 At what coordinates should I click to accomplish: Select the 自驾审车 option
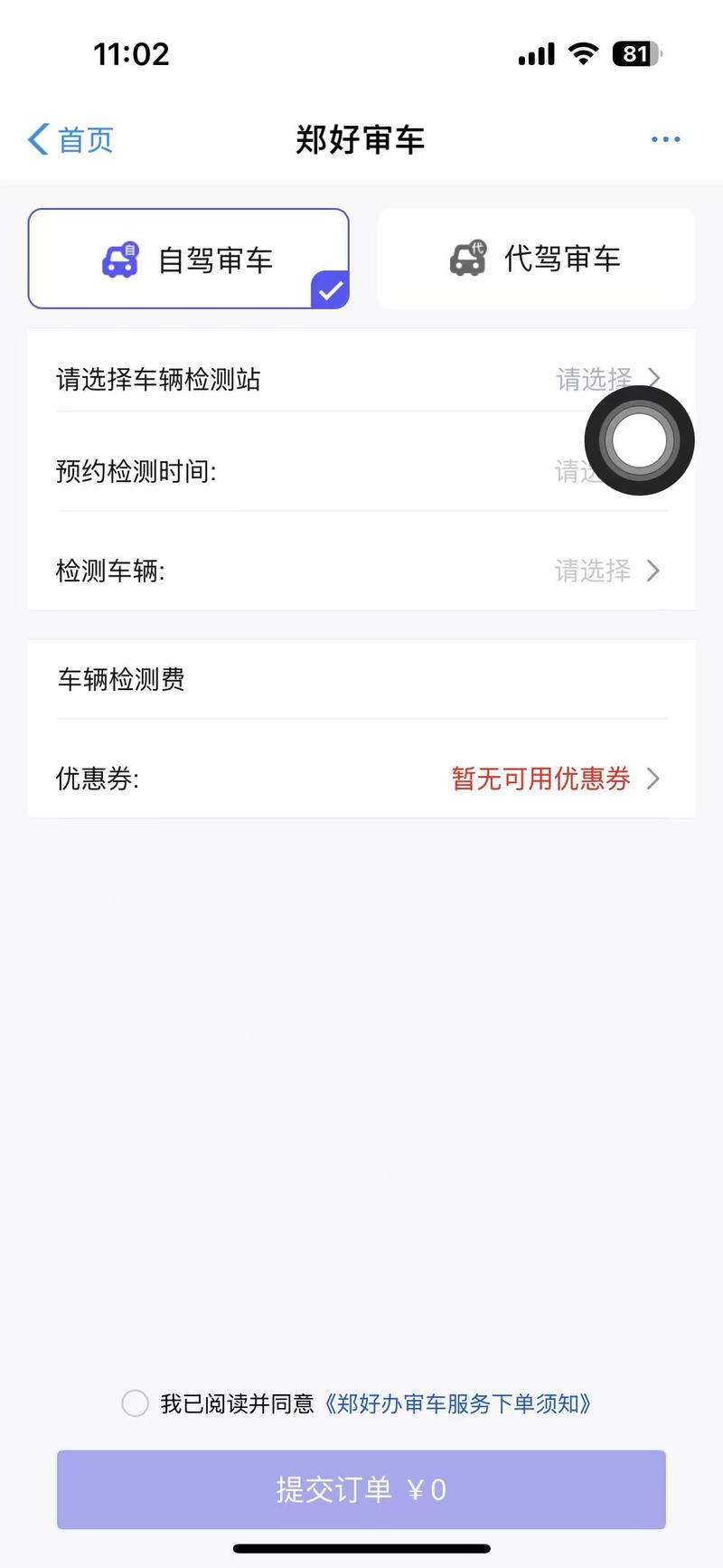click(x=188, y=260)
